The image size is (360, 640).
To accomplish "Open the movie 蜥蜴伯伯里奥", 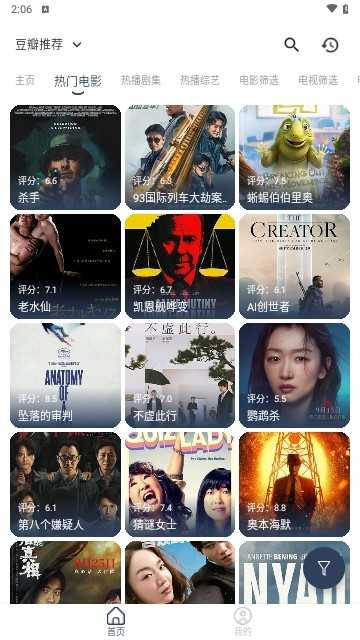I will point(294,157).
